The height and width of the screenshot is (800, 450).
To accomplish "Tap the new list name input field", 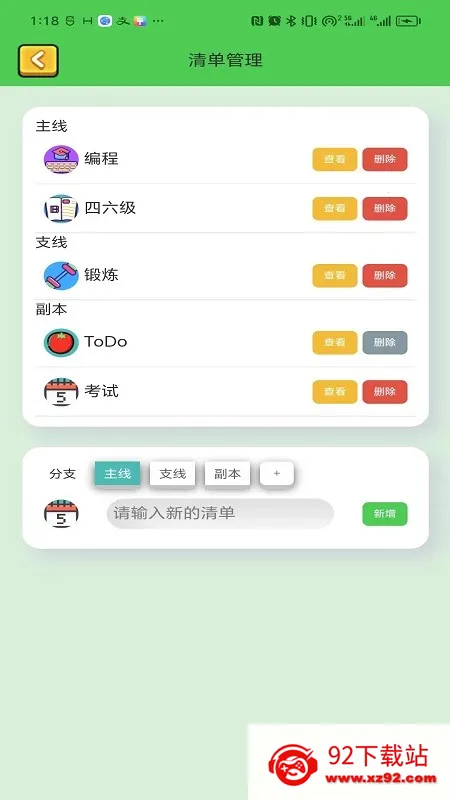I will (x=220, y=513).
